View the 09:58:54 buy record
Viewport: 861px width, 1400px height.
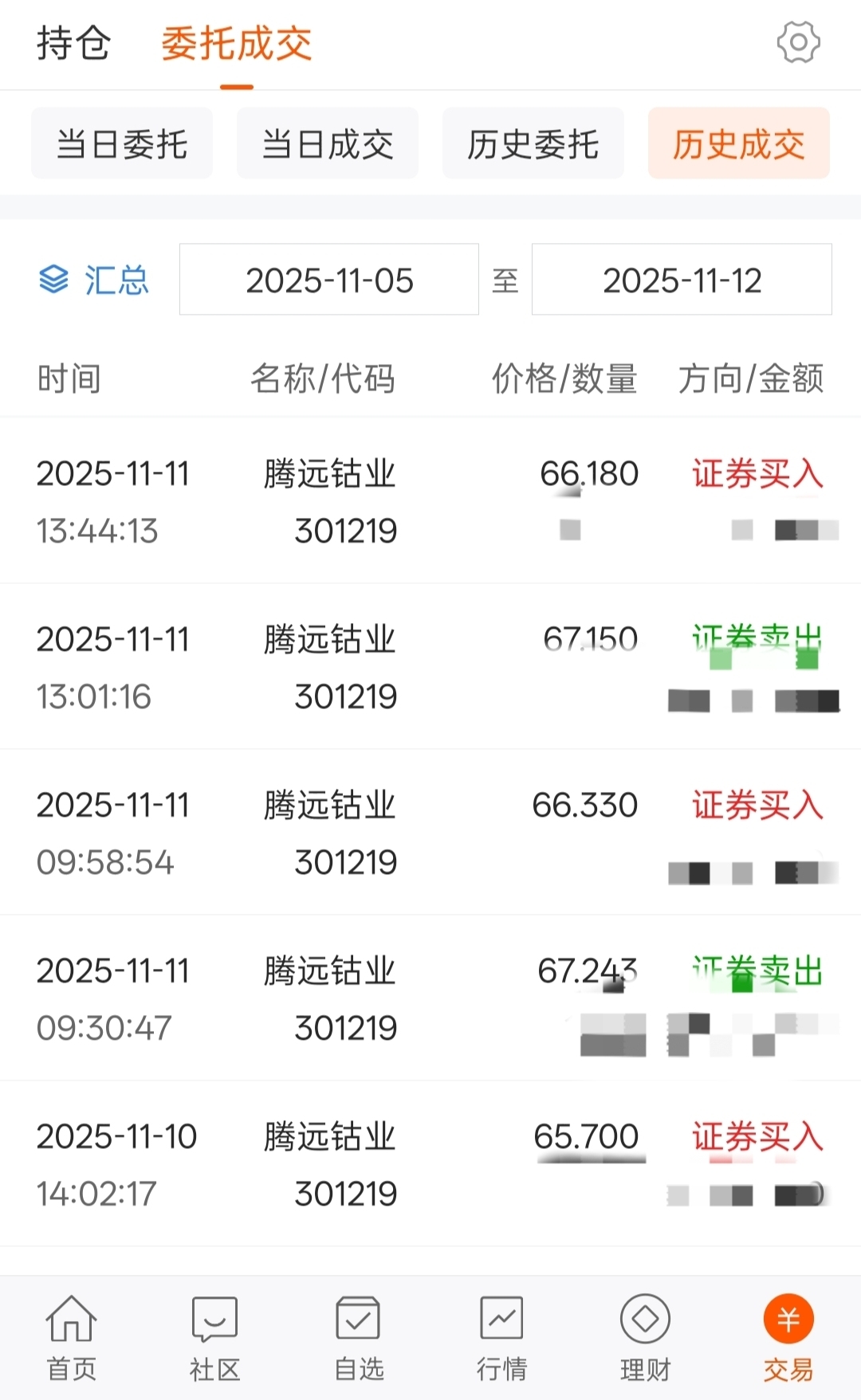431,833
